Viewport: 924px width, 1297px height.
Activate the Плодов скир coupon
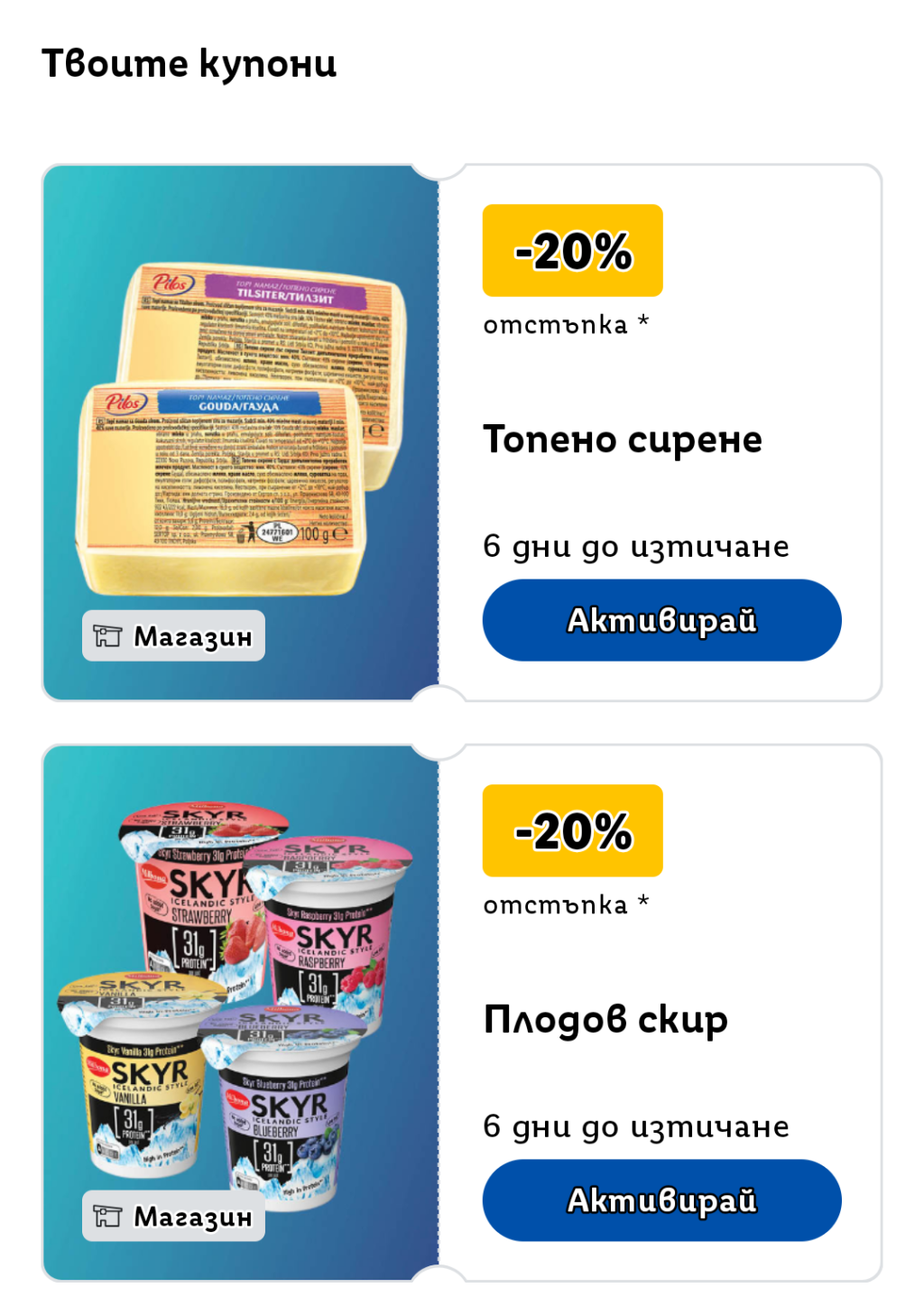click(x=661, y=1200)
